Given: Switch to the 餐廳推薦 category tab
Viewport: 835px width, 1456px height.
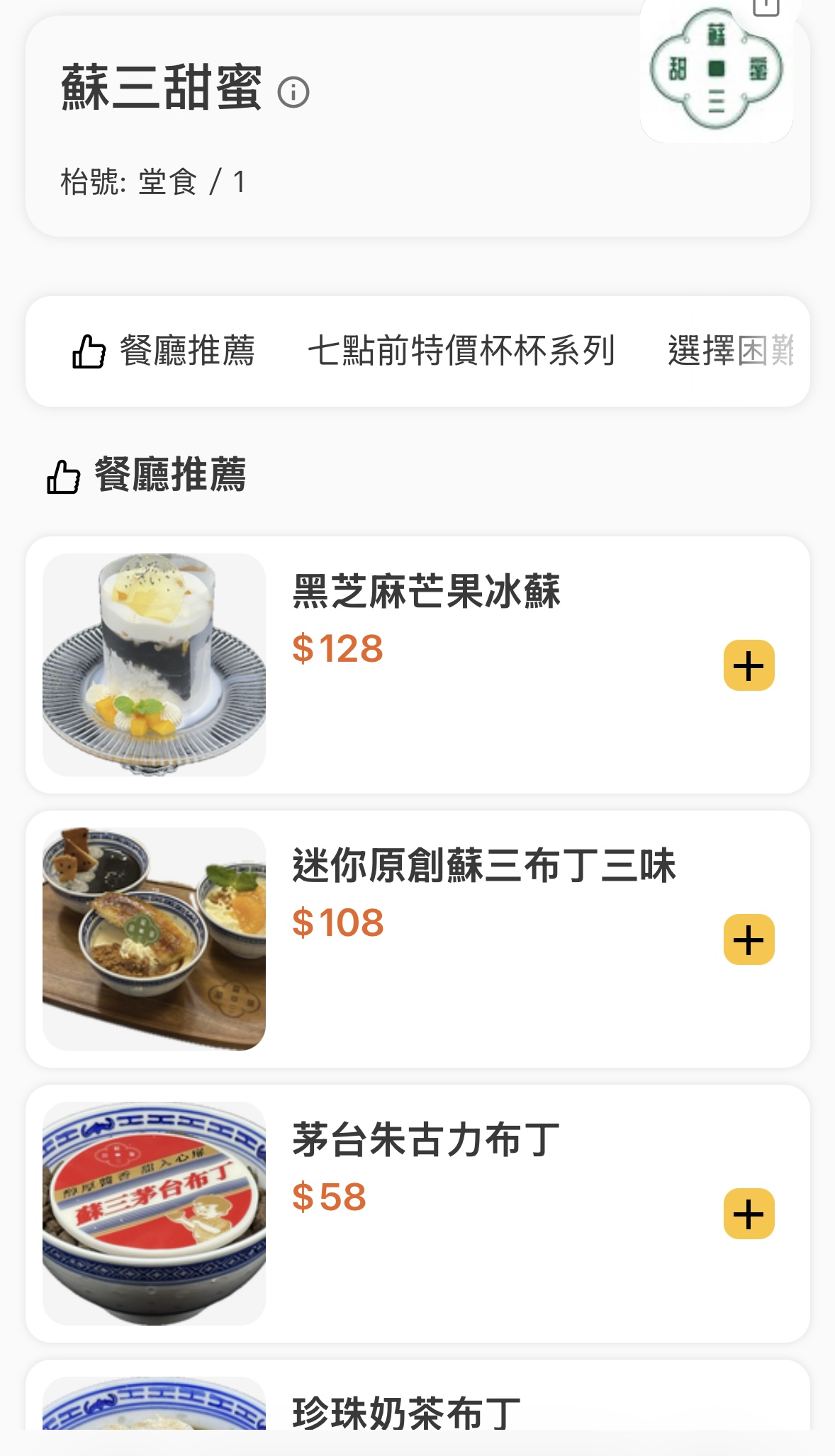Looking at the screenshot, I should tap(164, 351).
